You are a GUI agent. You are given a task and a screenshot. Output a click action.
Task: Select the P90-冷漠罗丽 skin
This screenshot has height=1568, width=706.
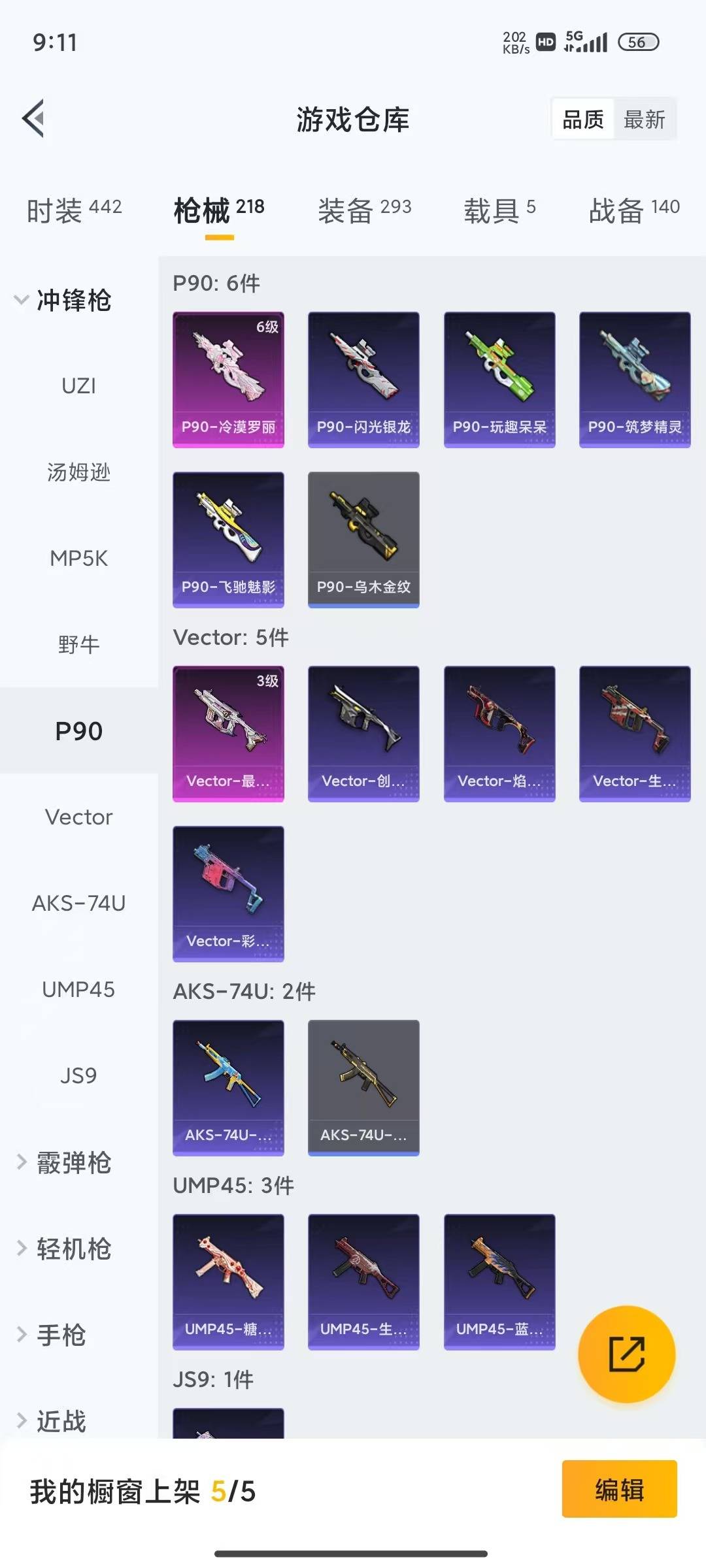(227, 378)
